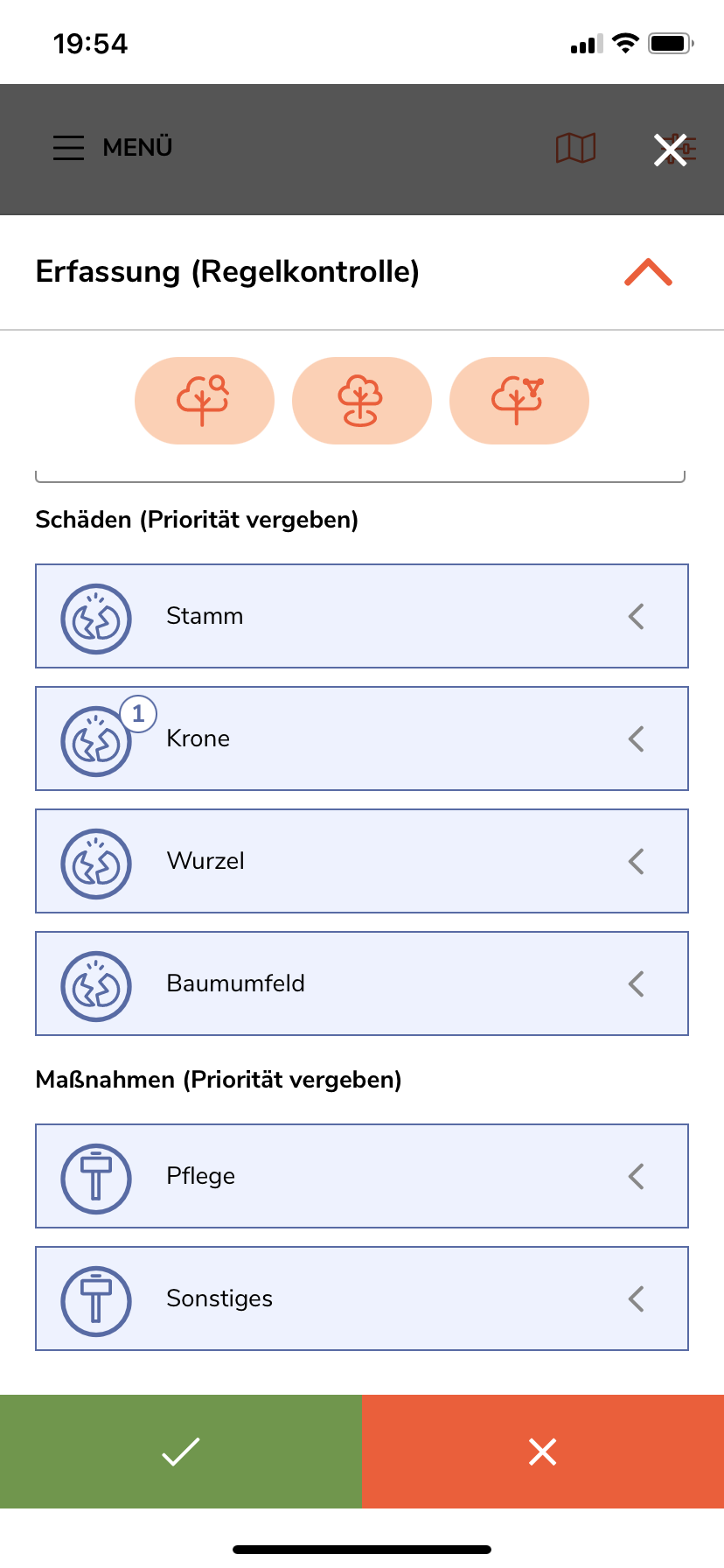Select the tree with filter icon button
724x1568 pixels.
[519, 401]
